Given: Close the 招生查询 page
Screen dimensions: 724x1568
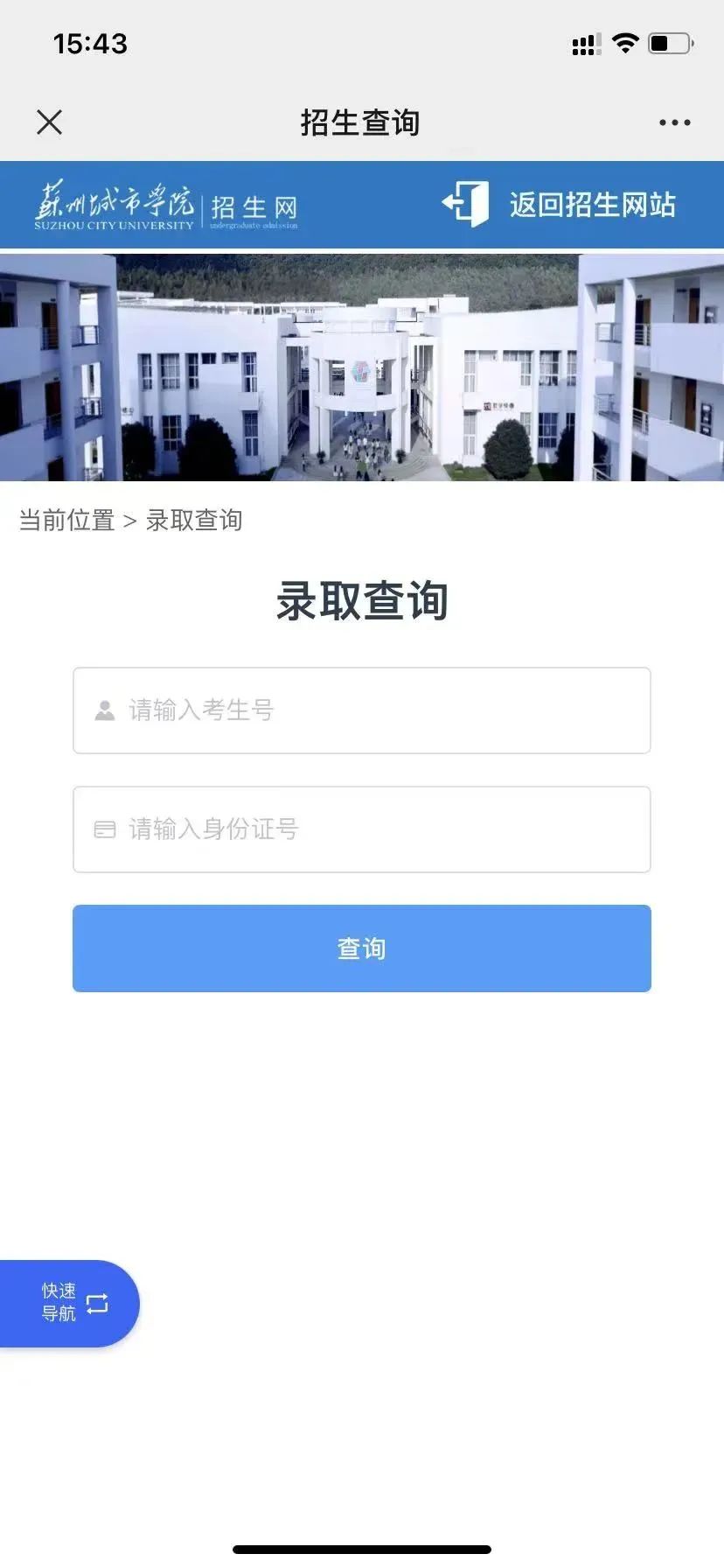Looking at the screenshot, I should 50,122.
